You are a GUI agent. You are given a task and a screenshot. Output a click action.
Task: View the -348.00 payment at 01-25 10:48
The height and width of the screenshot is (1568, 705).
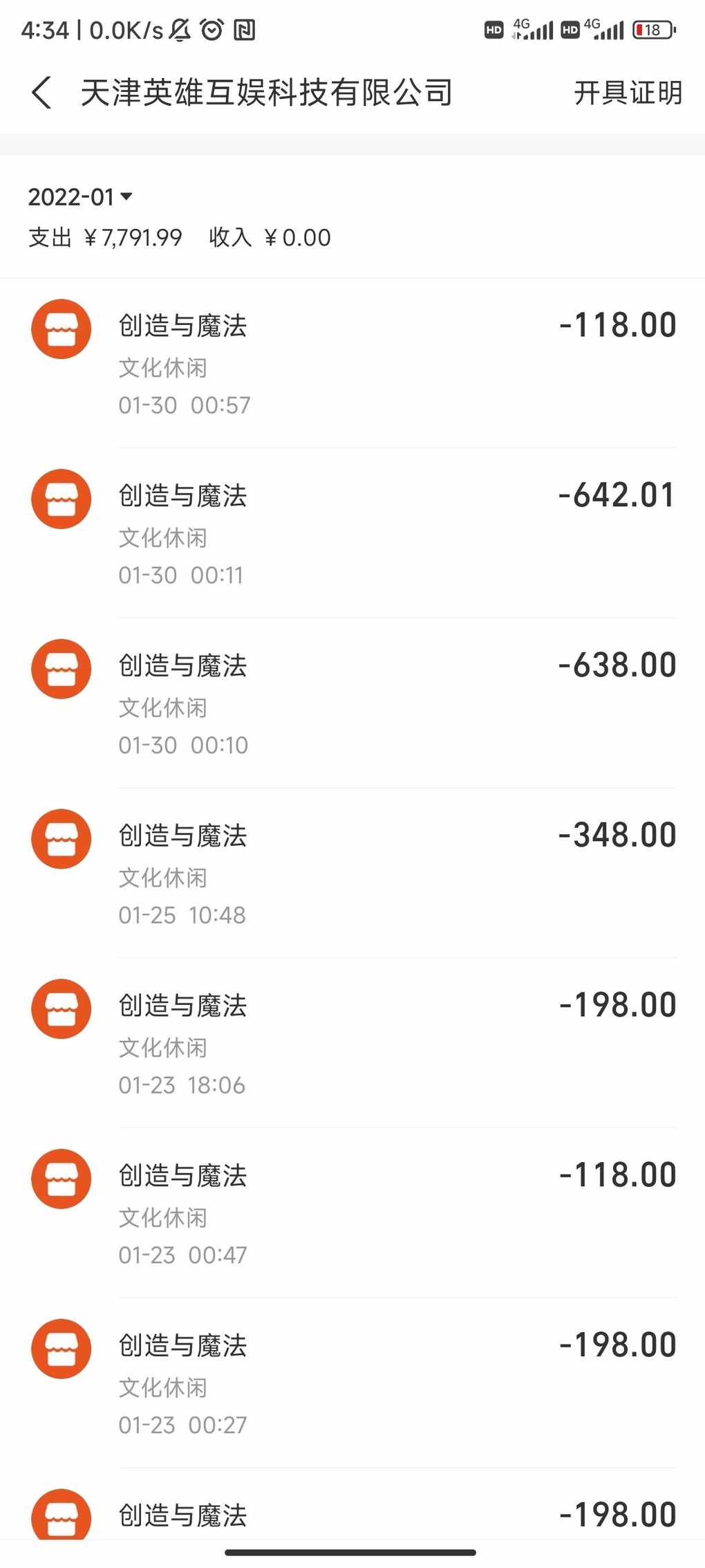[x=352, y=874]
